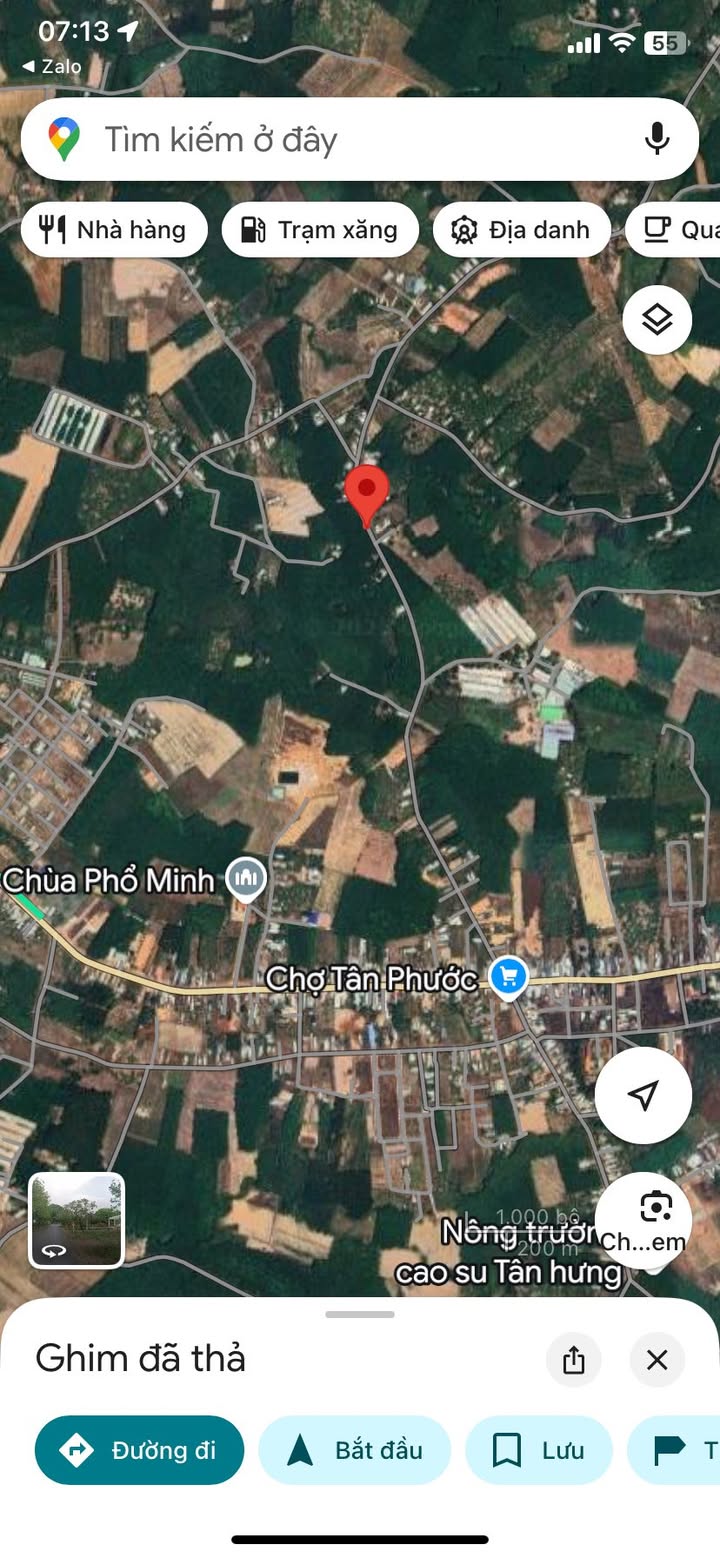The width and height of the screenshot is (720, 1558).
Task: Open Chùa Phổ Minh place marker
Action: [246, 879]
